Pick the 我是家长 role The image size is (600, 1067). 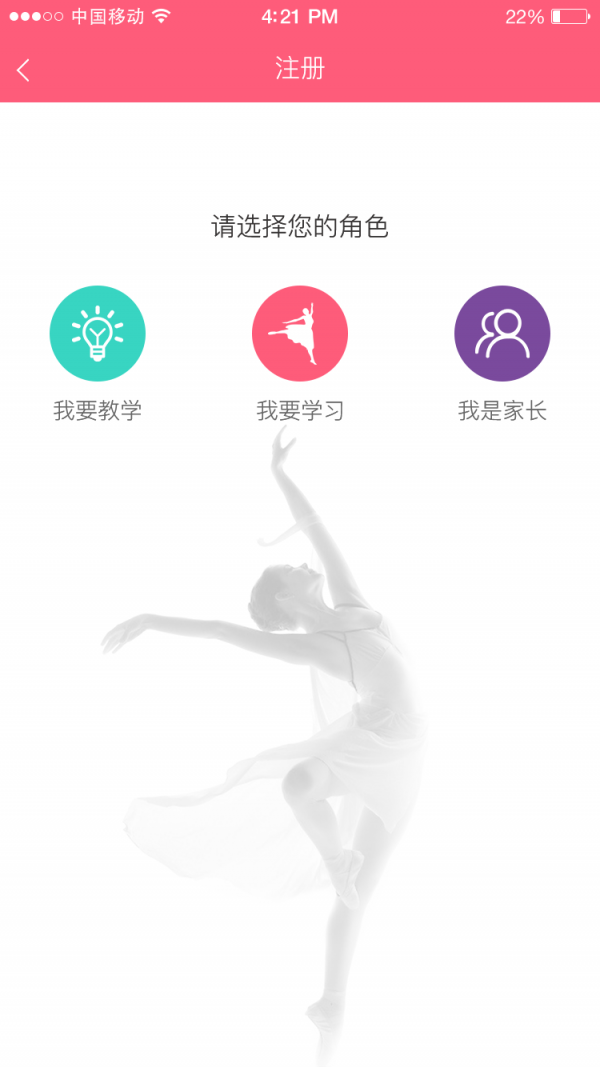[x=502, y=334]
